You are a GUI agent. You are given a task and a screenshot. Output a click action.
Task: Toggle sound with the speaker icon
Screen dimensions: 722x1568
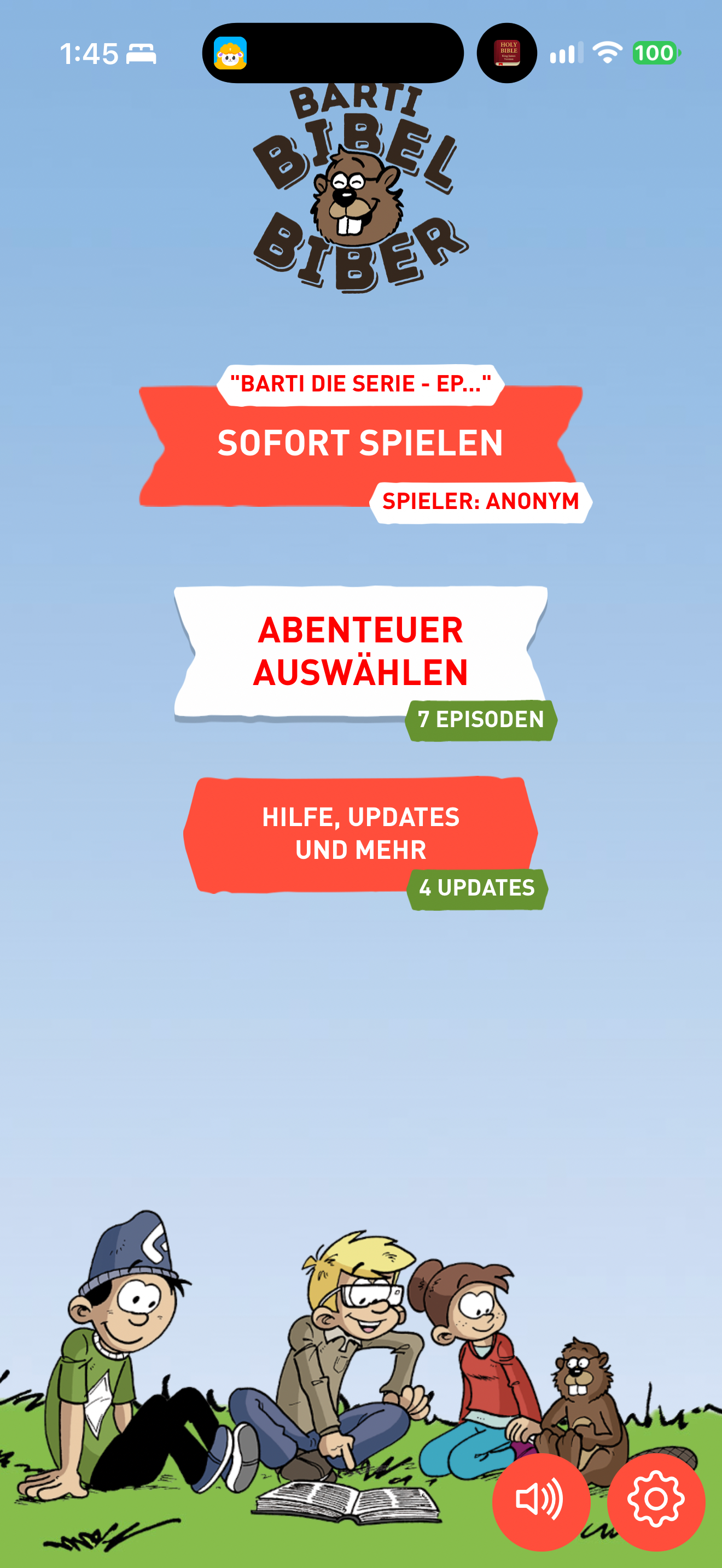[x=540, y=1501]
